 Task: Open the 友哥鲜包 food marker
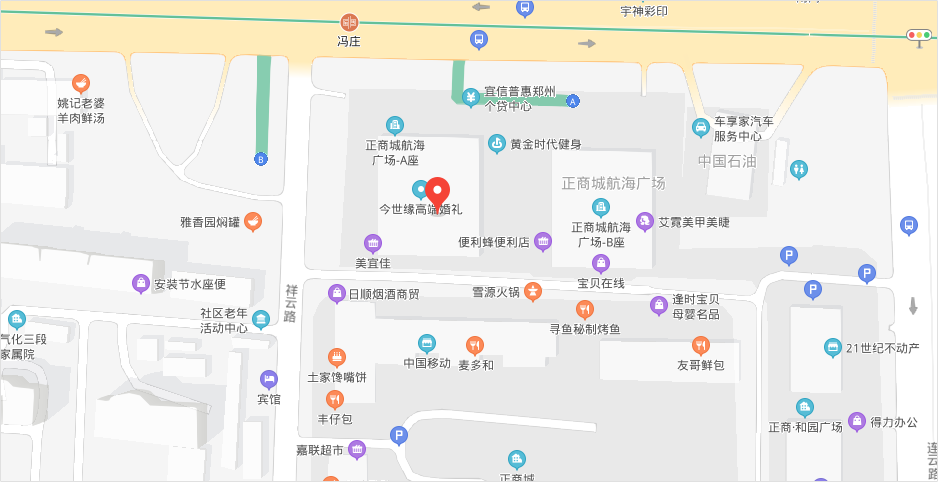[702, 345]
